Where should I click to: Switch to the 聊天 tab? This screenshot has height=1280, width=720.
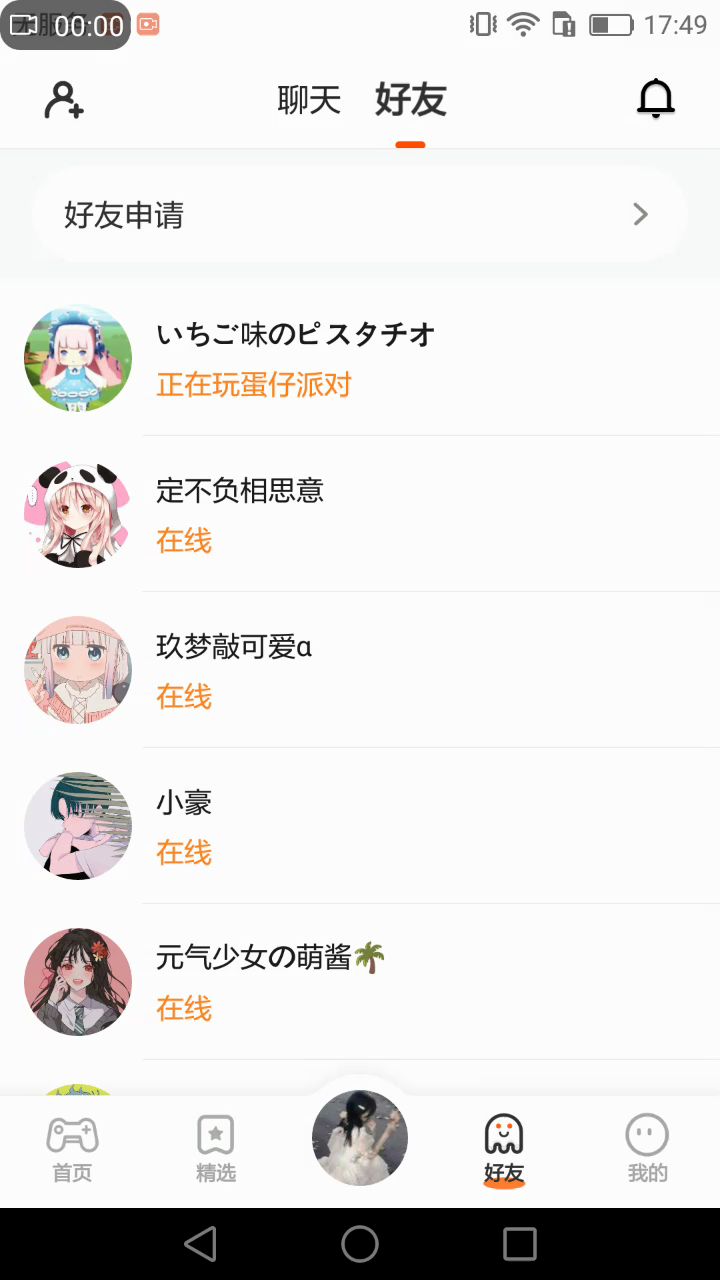[x=309, y=100]
